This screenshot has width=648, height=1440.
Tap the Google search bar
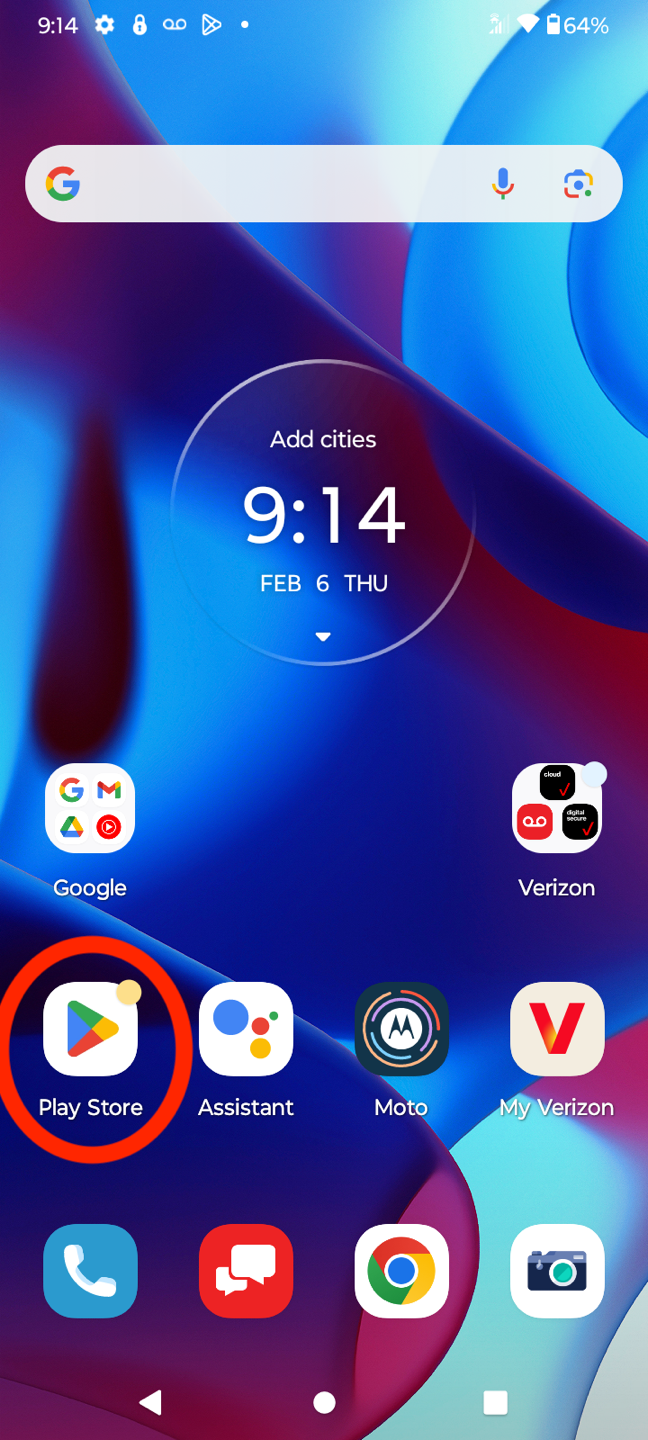pyautogui.click(x=270, y=184)
